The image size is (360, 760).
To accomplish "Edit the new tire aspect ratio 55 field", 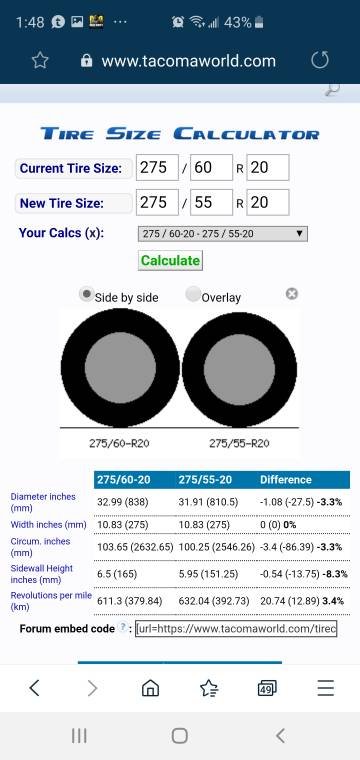I will tap(211, 203).
